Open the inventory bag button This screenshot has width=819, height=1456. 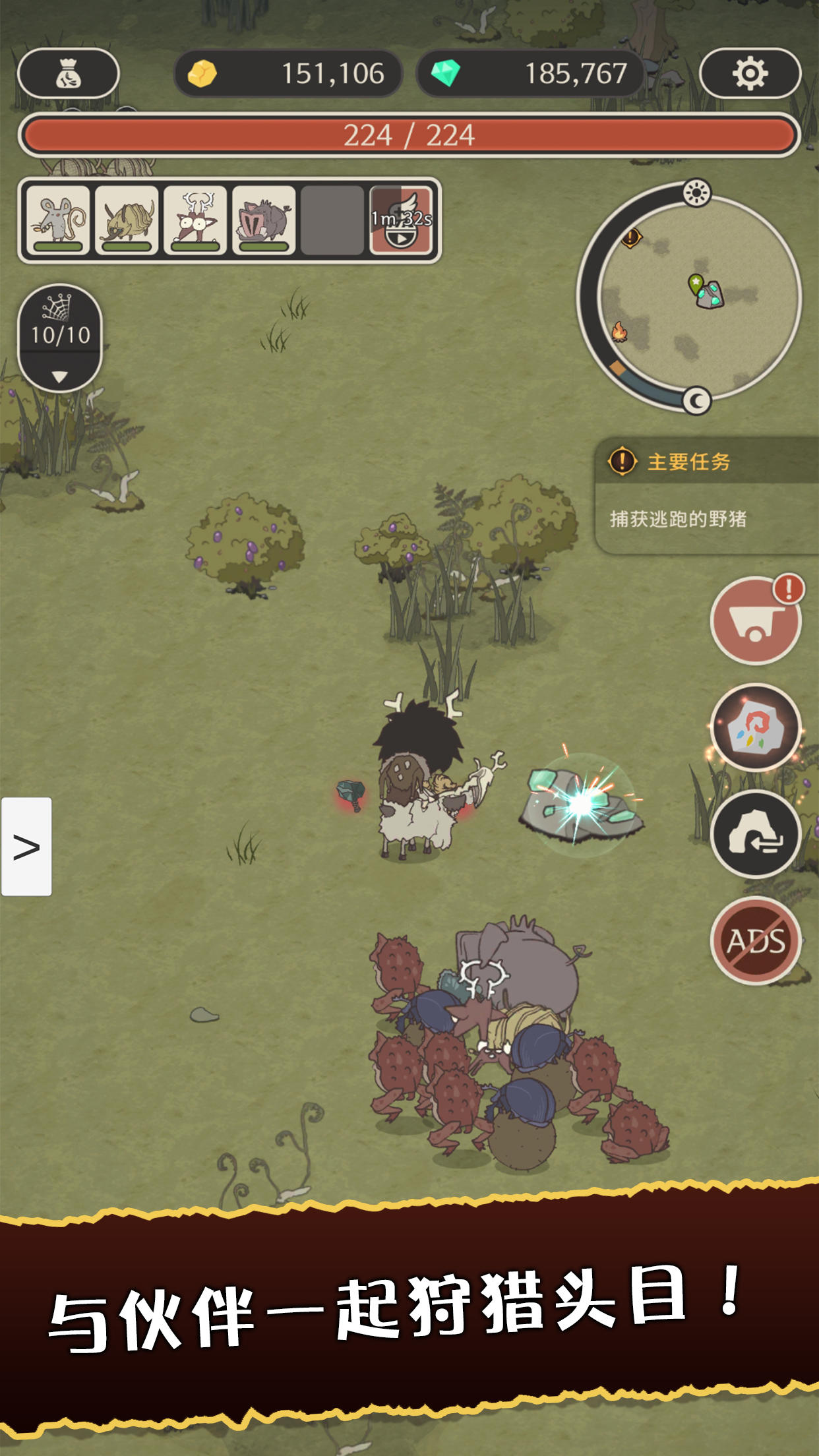[x=68, y=73]
